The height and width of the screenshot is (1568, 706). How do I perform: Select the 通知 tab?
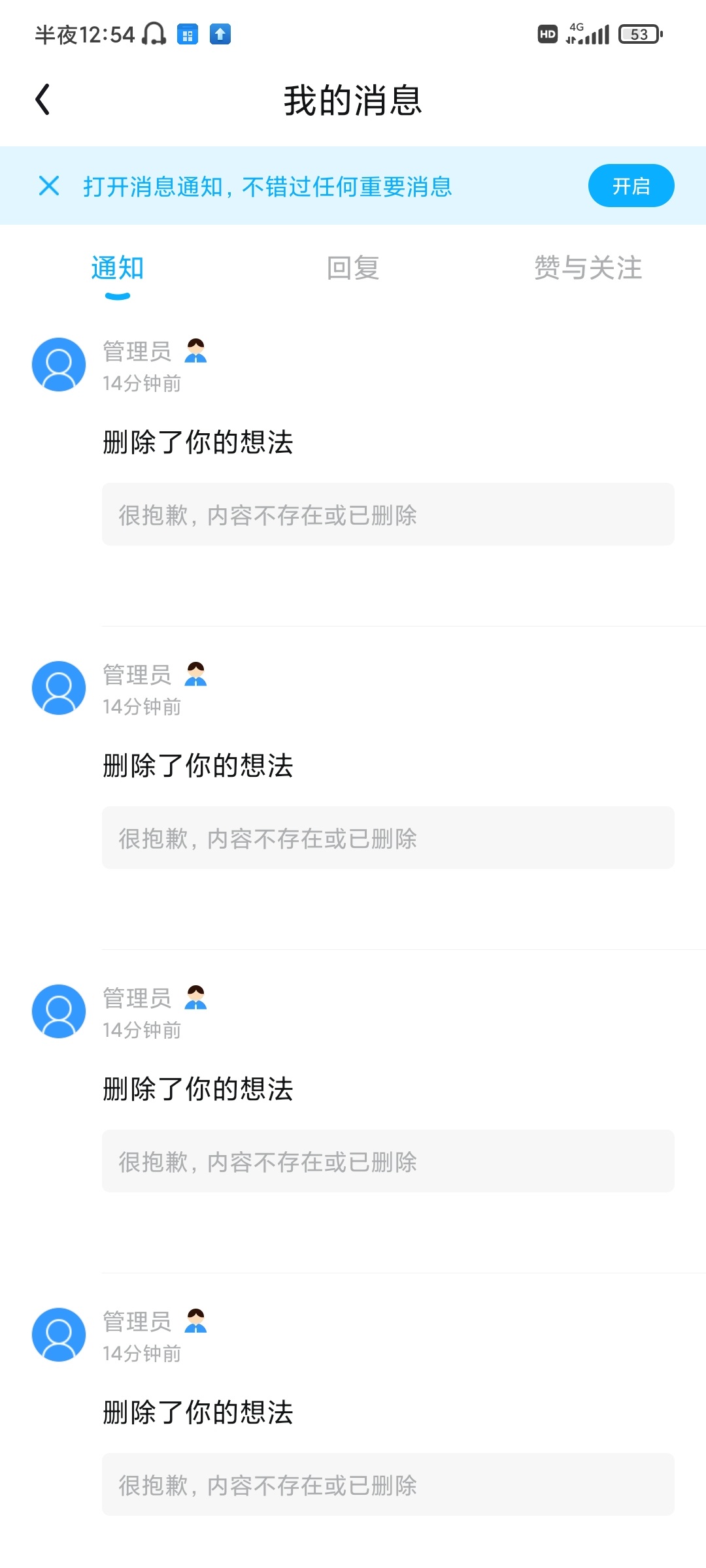point(118,268)
